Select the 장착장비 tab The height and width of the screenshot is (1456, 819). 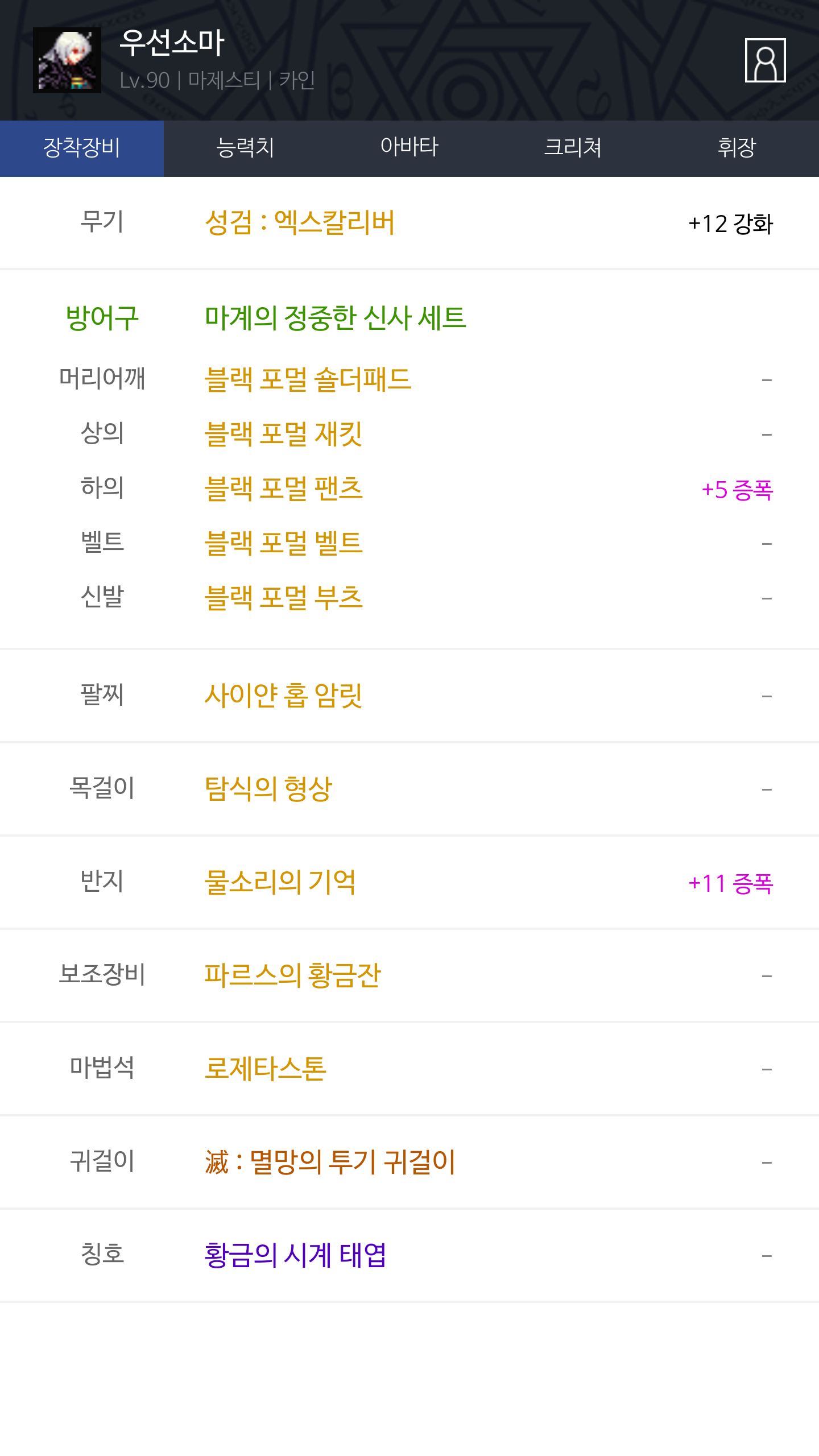82,148
